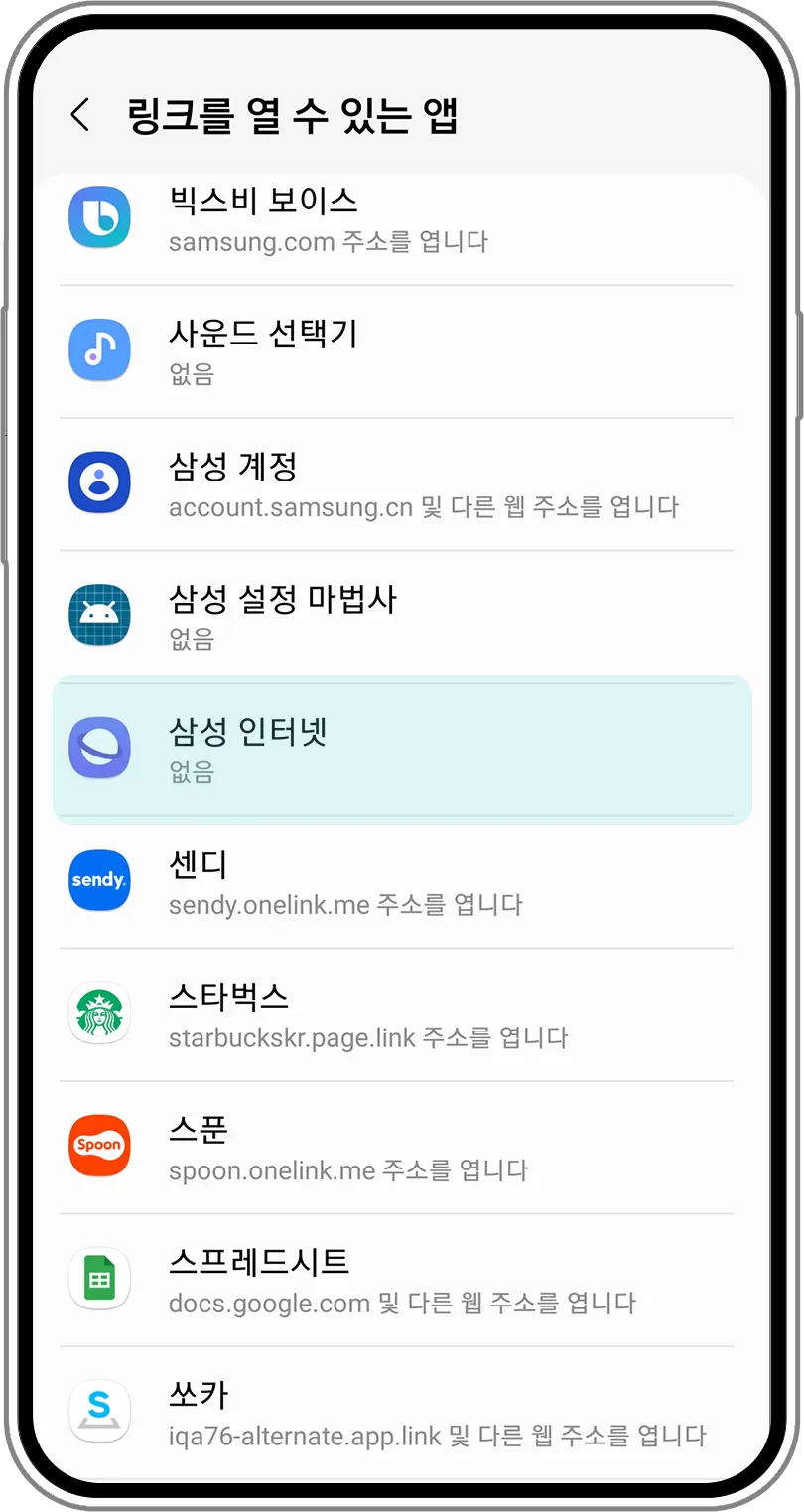Open 빅스비 보이스 link settings

click(x=397, y=220)
